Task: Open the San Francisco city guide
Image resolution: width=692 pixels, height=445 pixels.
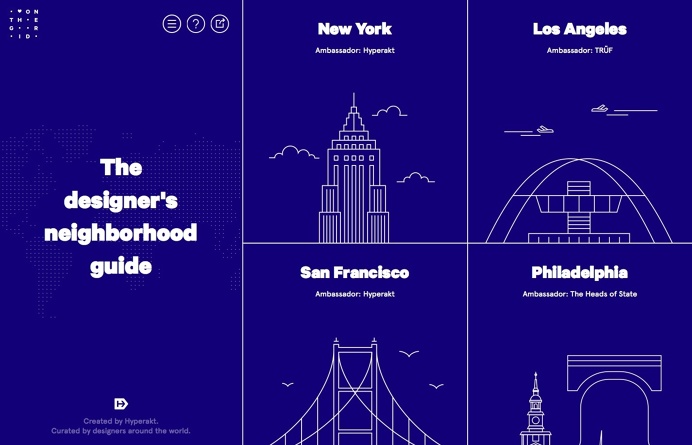Action: point(354,350)
